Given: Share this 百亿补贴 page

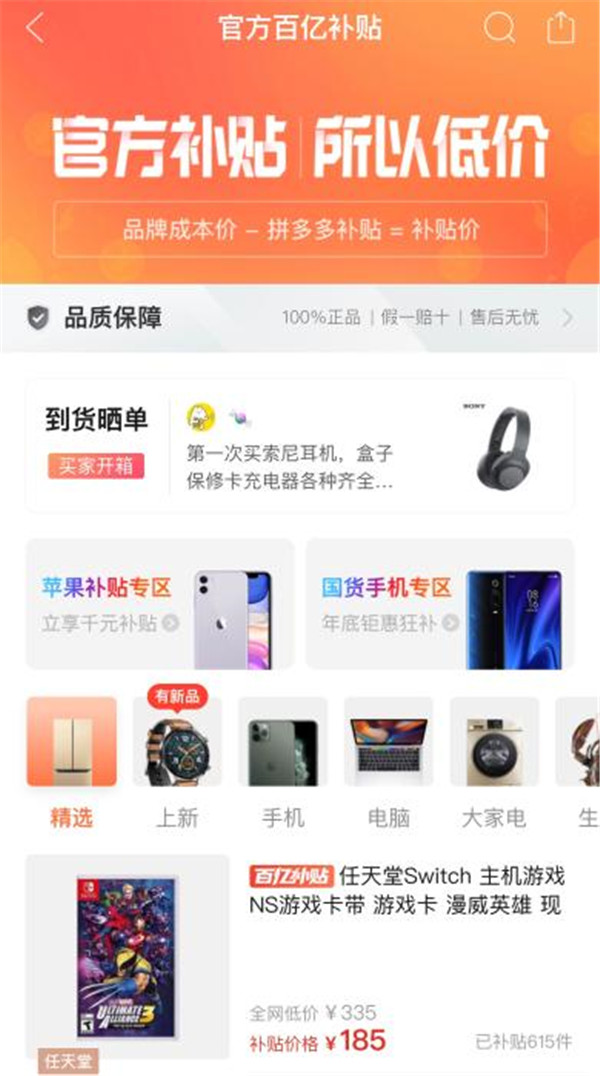Looking at the screenshot, I should 560,28.
